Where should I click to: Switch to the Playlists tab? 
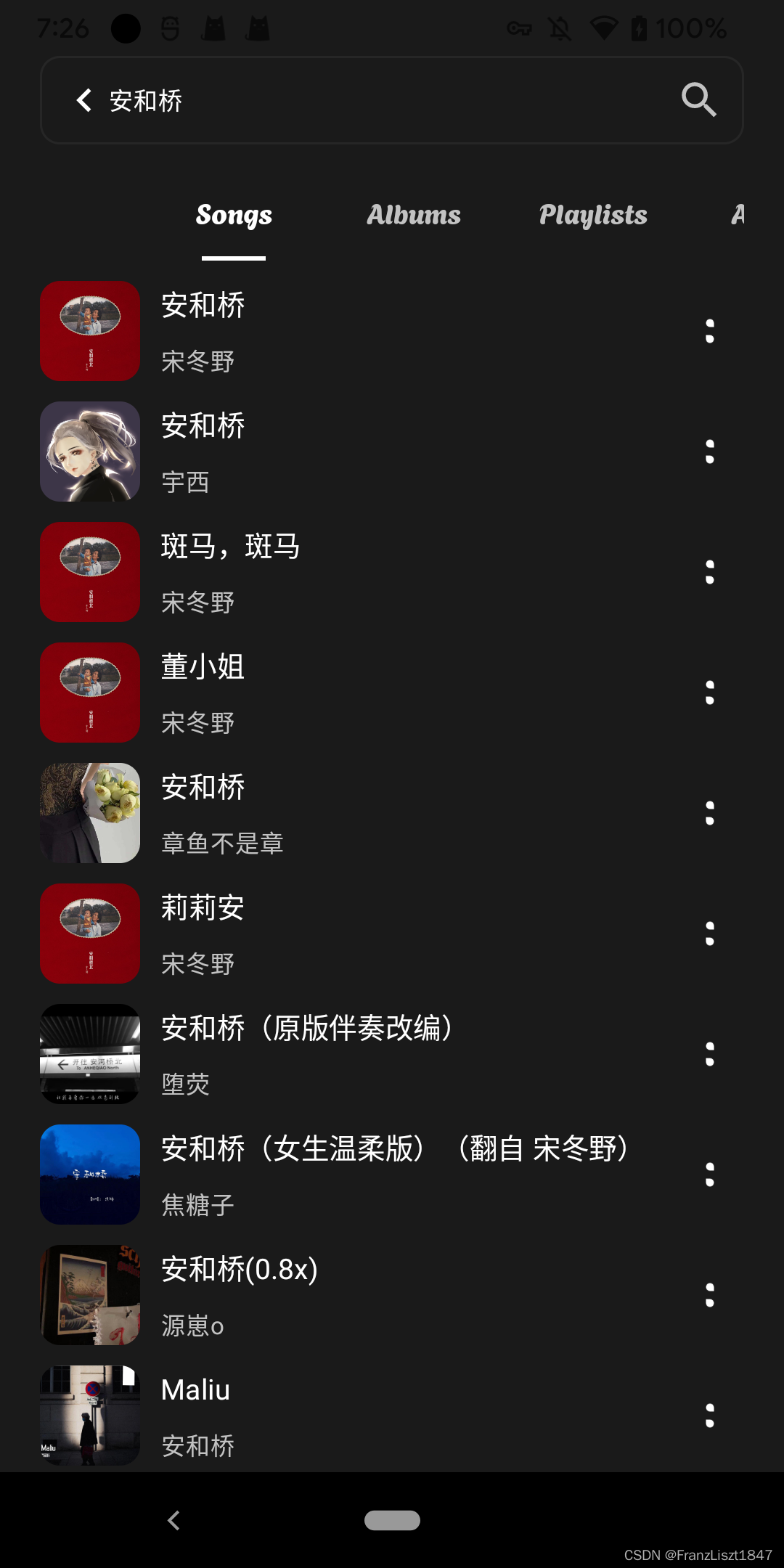593,215
